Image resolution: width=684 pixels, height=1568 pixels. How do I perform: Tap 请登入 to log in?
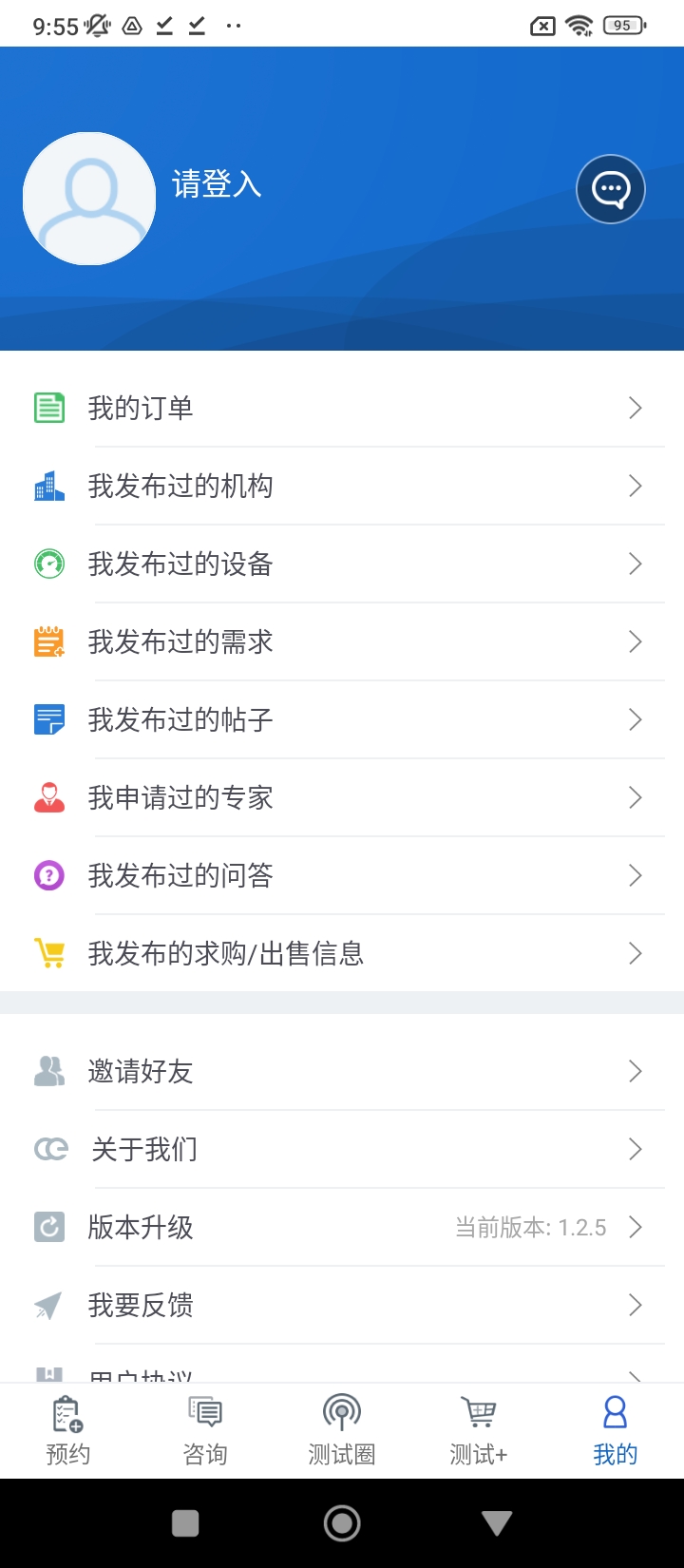(217, 184)
